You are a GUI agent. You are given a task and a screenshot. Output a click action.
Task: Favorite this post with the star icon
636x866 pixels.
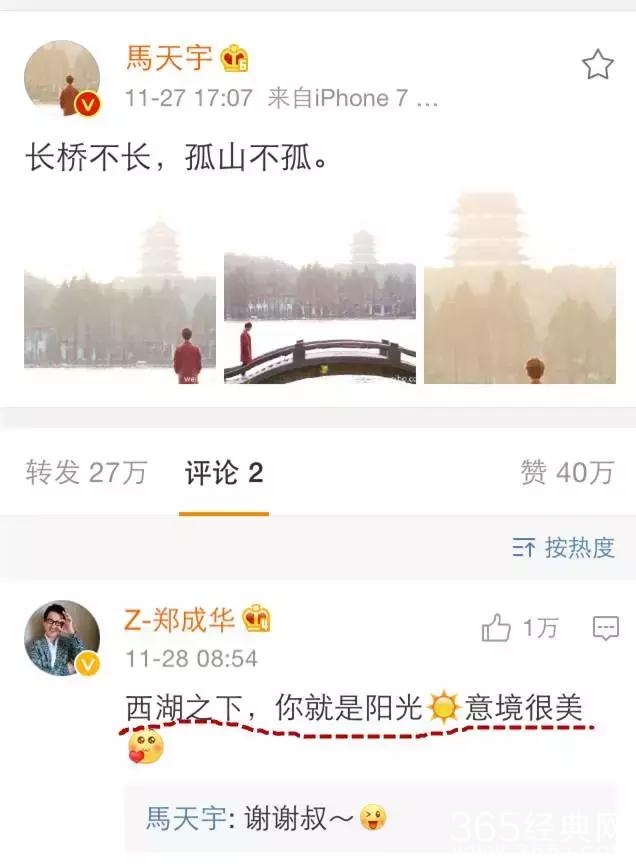[x=597, y=65]
